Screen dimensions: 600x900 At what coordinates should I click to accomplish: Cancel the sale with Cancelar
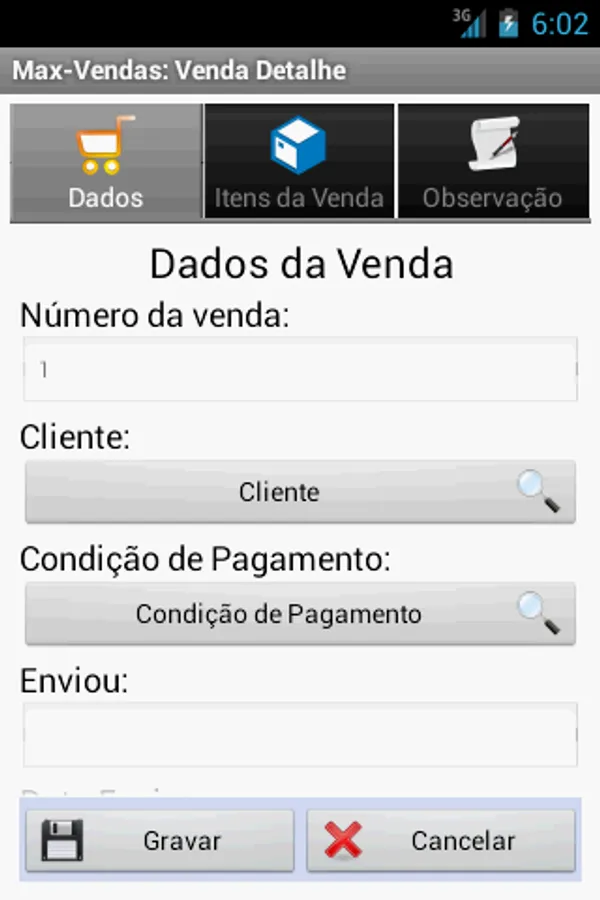point(442,841)
